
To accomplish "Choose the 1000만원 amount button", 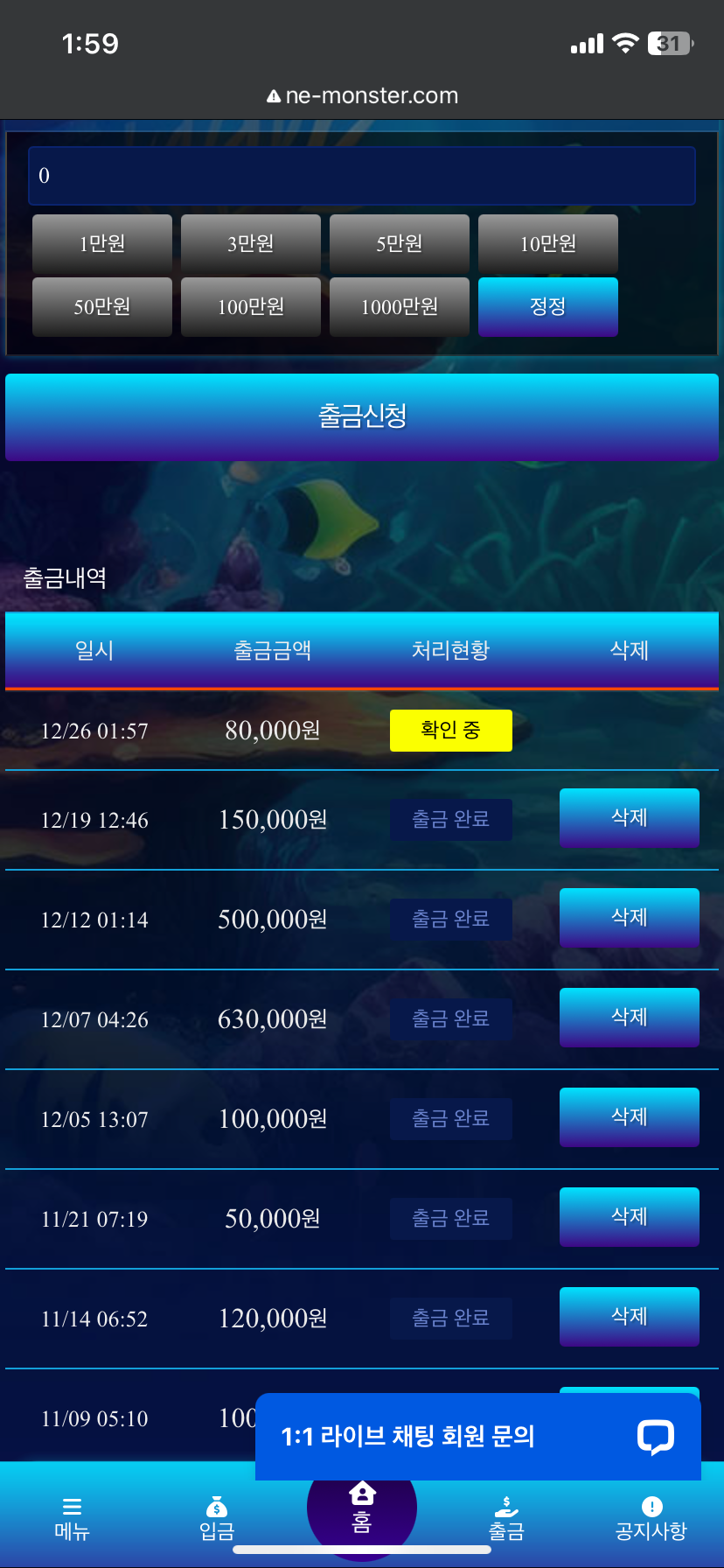I will [400, 306].
